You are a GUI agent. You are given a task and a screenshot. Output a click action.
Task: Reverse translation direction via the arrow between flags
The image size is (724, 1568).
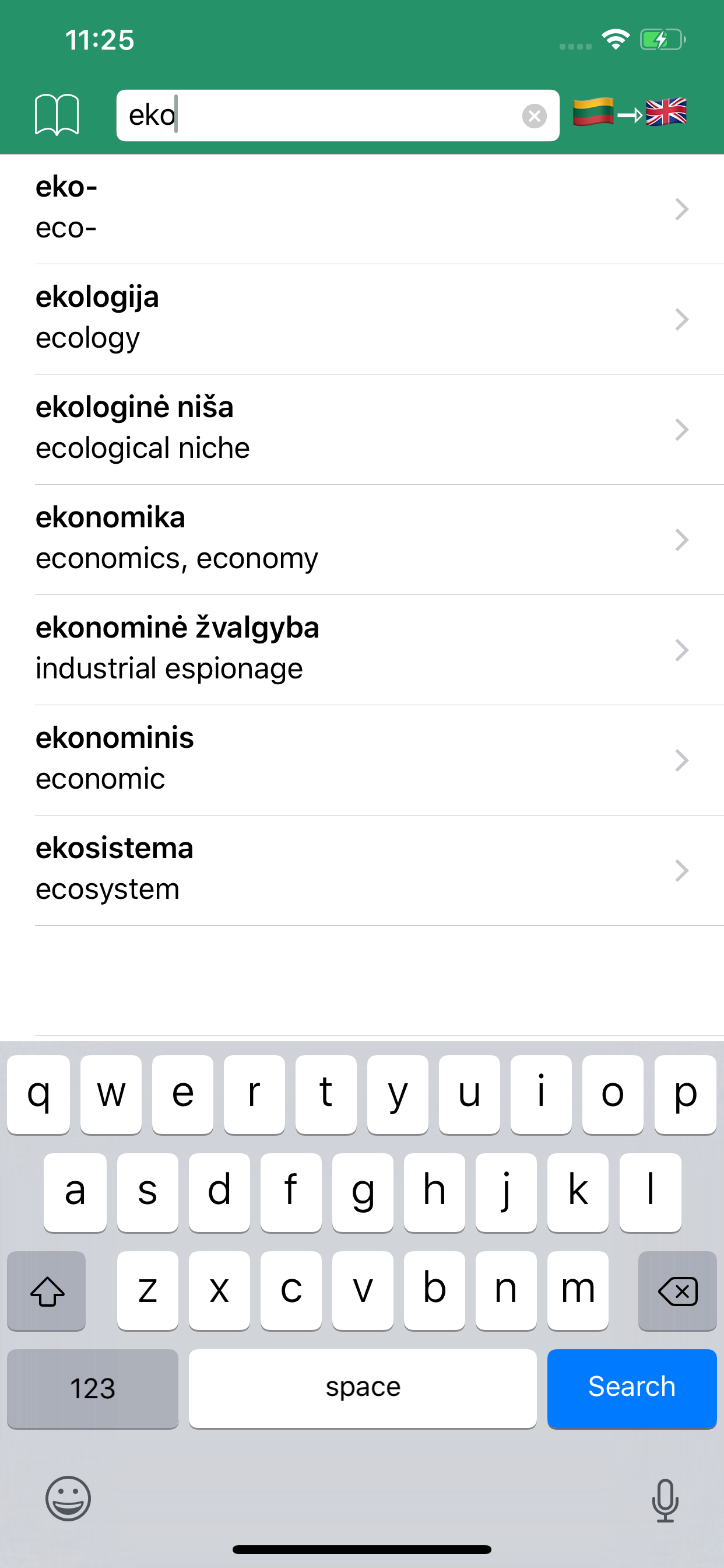(631, 114)
